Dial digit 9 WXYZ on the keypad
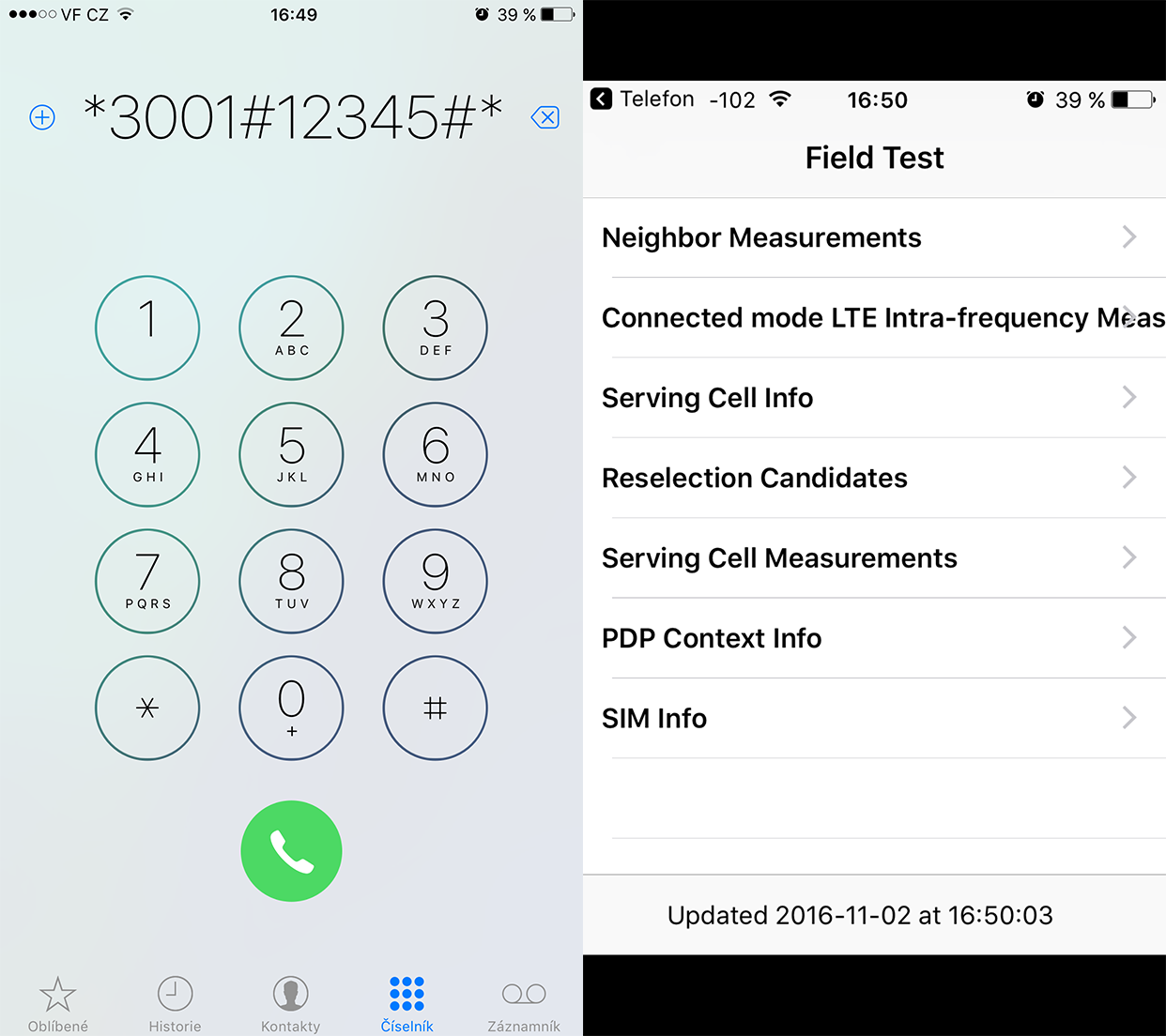Image resolution: width=1166 pixels, height=1036 pixels. pos(435,581)
